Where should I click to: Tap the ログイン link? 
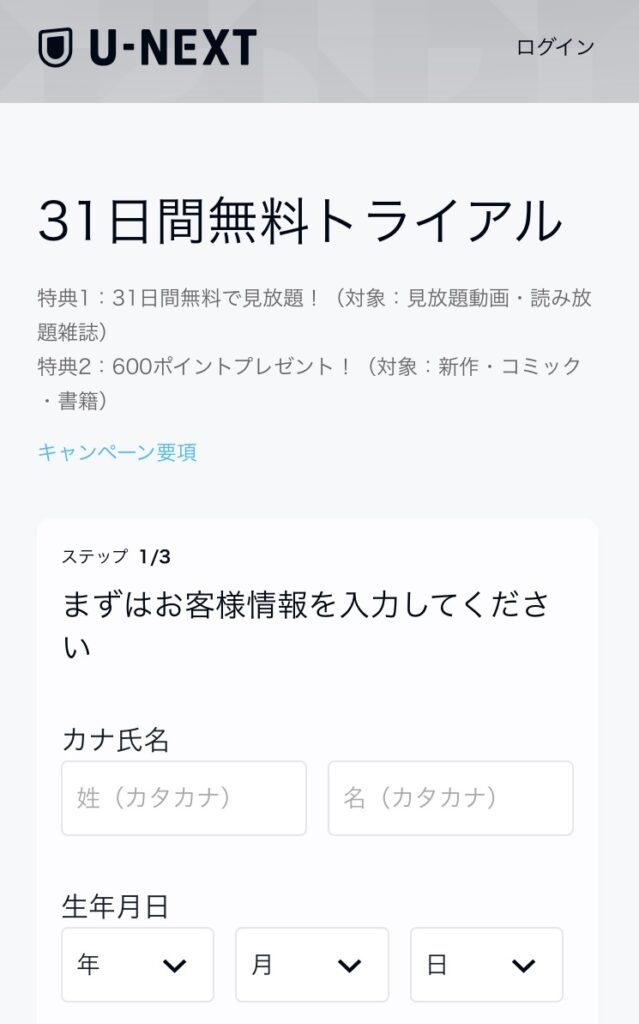tap(555, 47)
